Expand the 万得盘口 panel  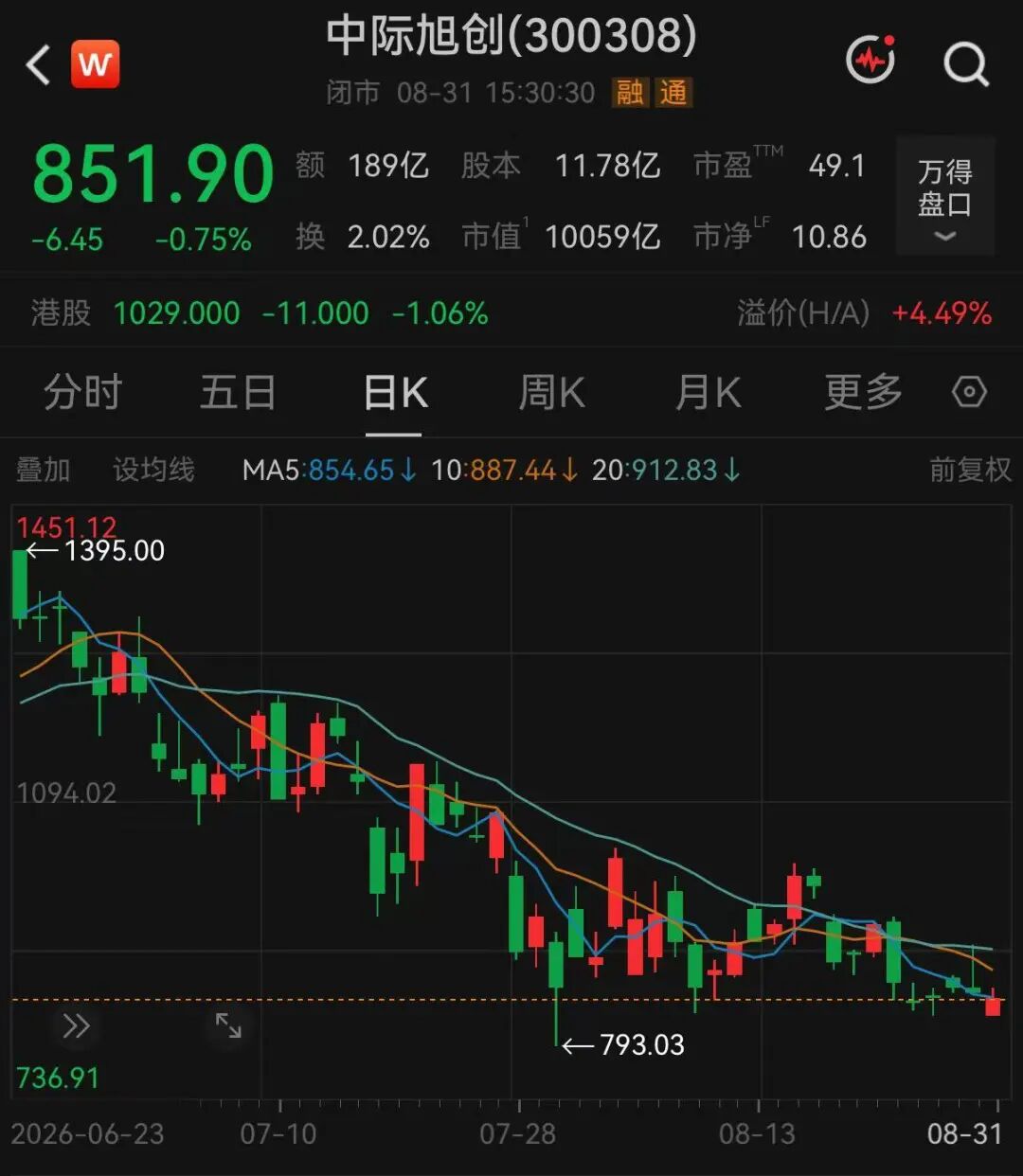944,197
